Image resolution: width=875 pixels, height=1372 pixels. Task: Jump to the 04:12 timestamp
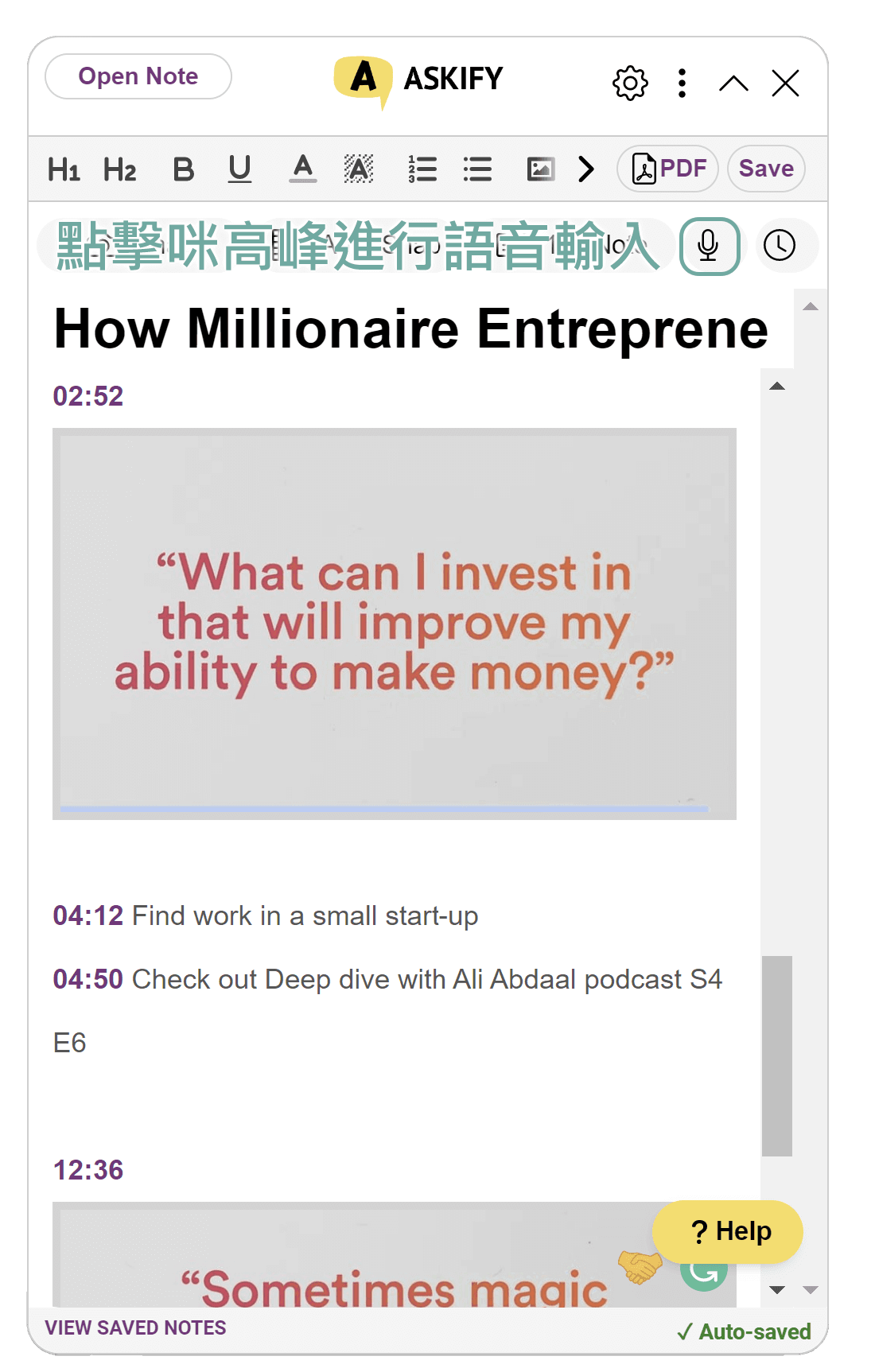click(87, 915)
